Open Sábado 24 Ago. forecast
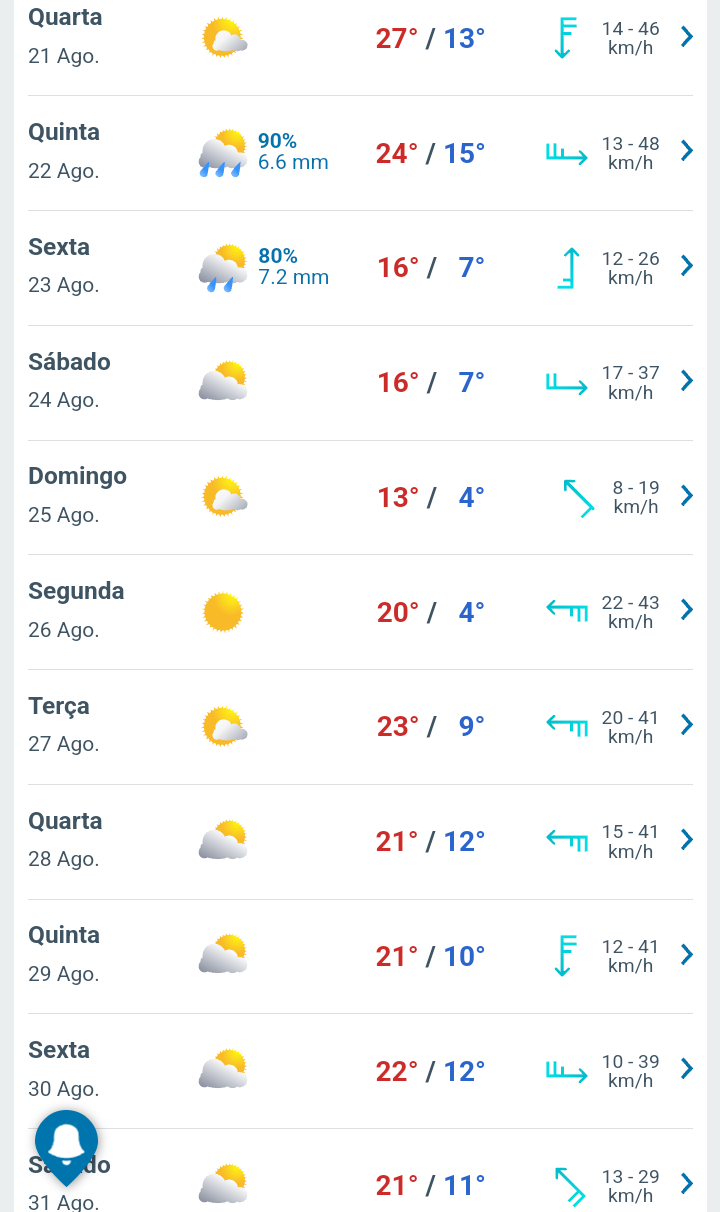This screenshot has width=720, height=1212. tap(360, 383)
